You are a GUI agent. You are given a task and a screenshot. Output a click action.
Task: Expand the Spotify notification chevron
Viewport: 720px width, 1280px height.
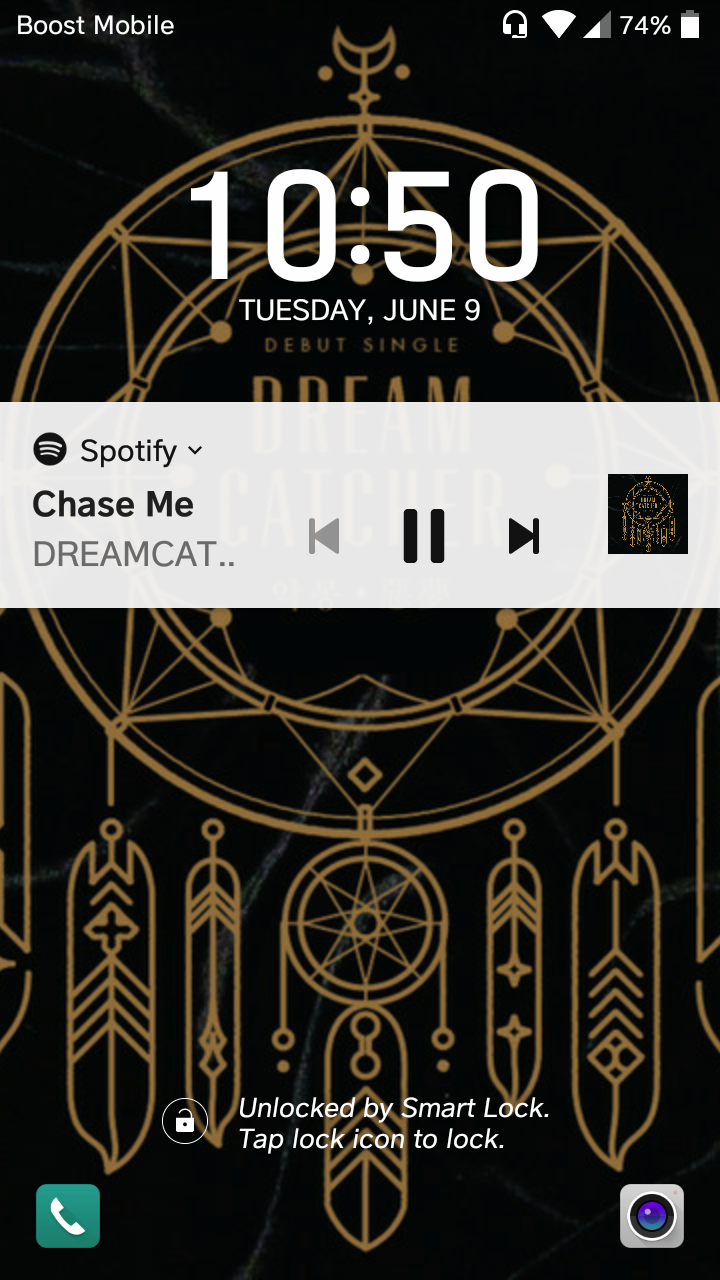tap(195, 451)
